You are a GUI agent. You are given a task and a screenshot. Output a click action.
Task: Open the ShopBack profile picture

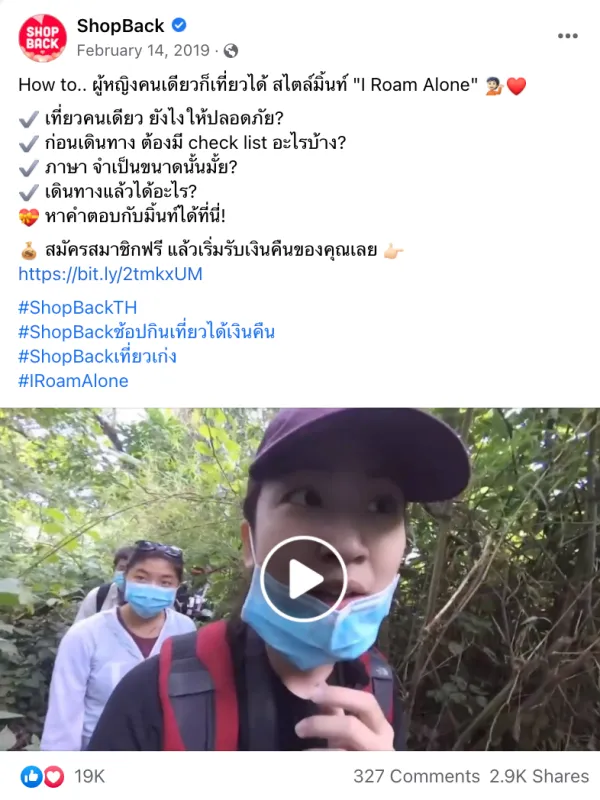[42, 38]
